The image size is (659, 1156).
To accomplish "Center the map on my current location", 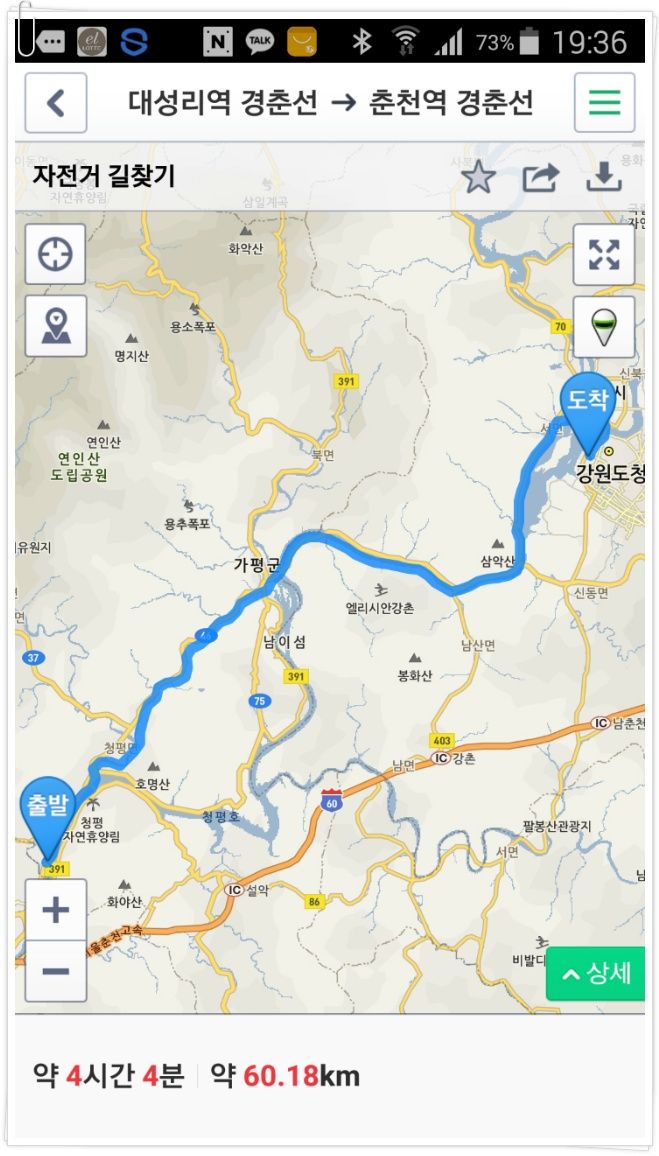I will [x=56, y=254].
